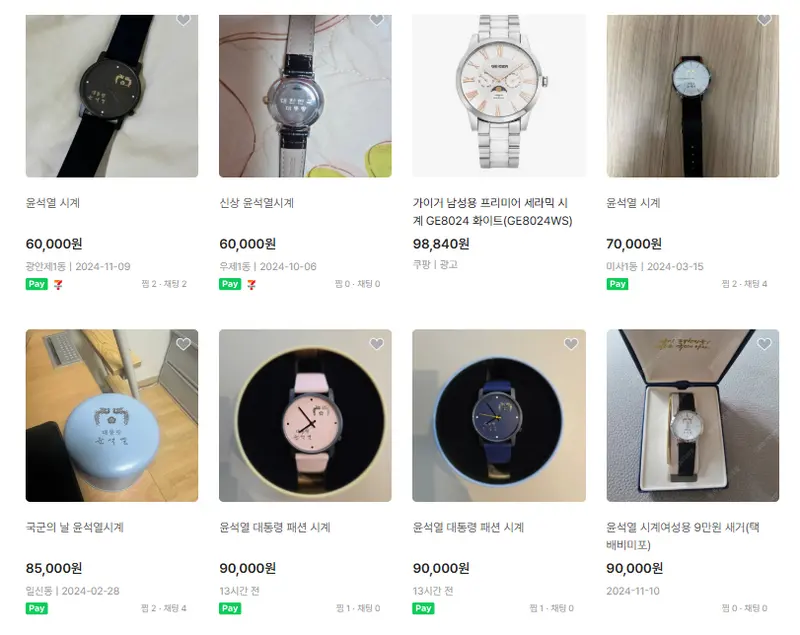Image resolution: width=800 pixels, height=635 pixels.
Task: View the pink-strap 윤석열 대통령 패션 시계 listing
Action: [x=305, y=416]
